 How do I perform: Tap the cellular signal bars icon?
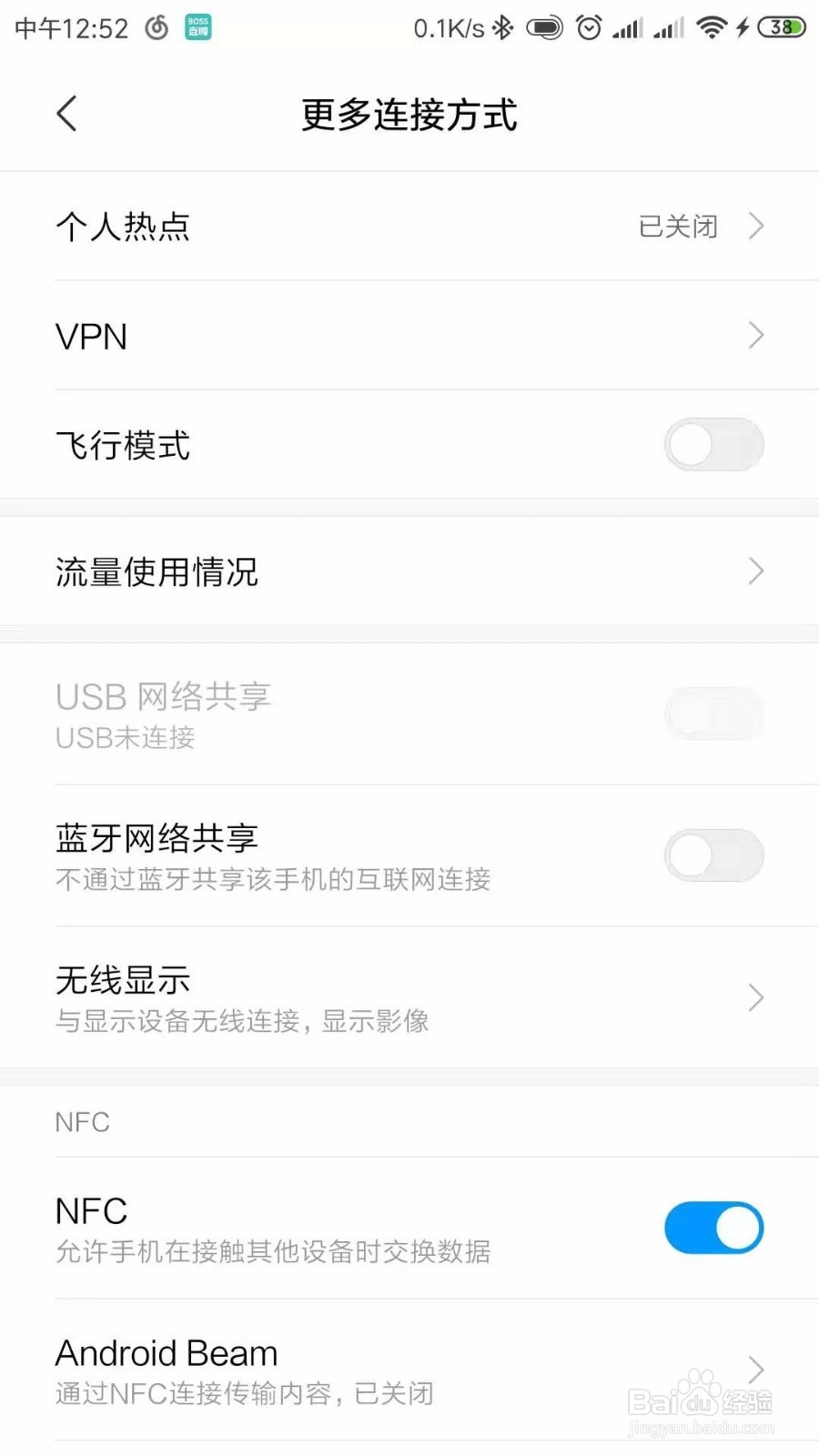pos(628,27)
